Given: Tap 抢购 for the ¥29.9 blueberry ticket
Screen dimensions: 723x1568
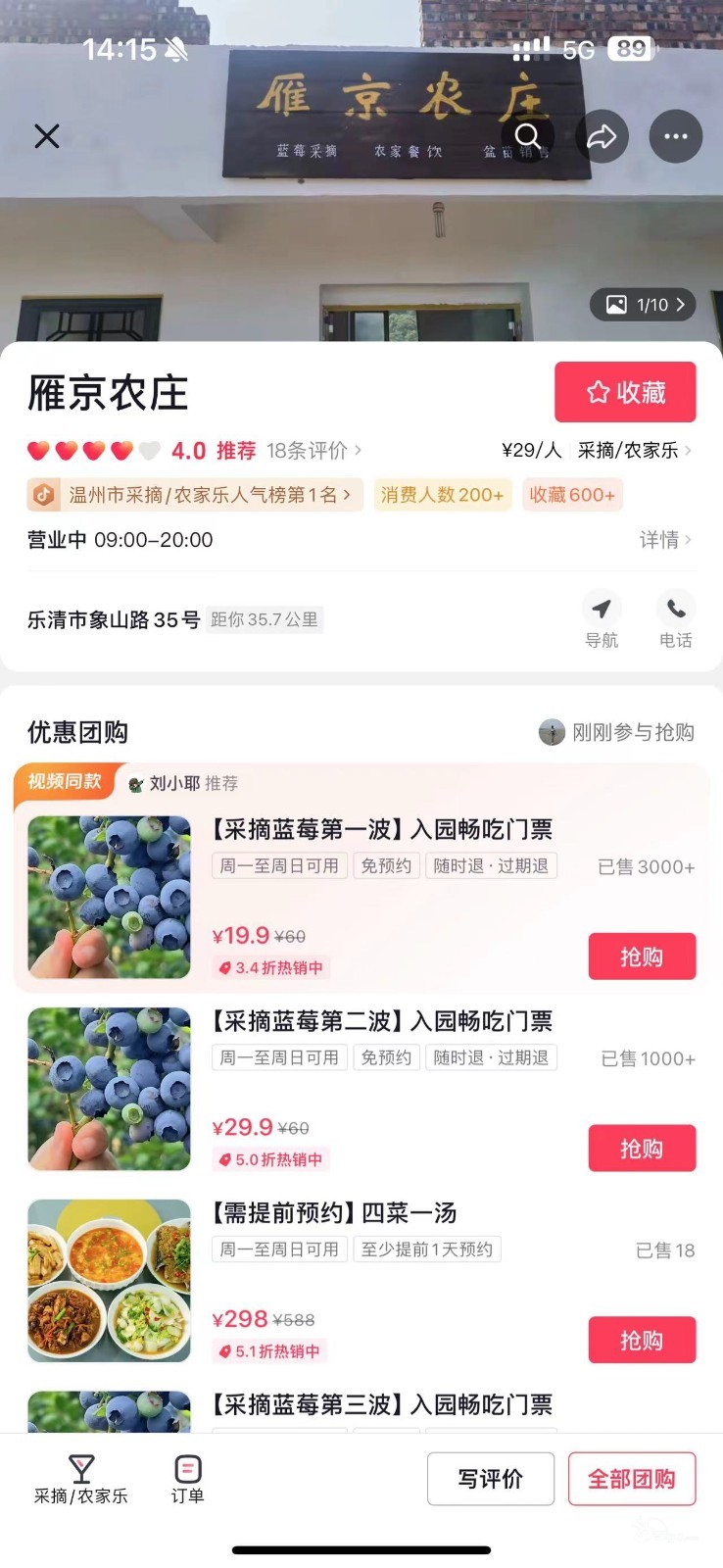Looking at the screenshot, I should pyautogui.click(x=642, y=1149).
